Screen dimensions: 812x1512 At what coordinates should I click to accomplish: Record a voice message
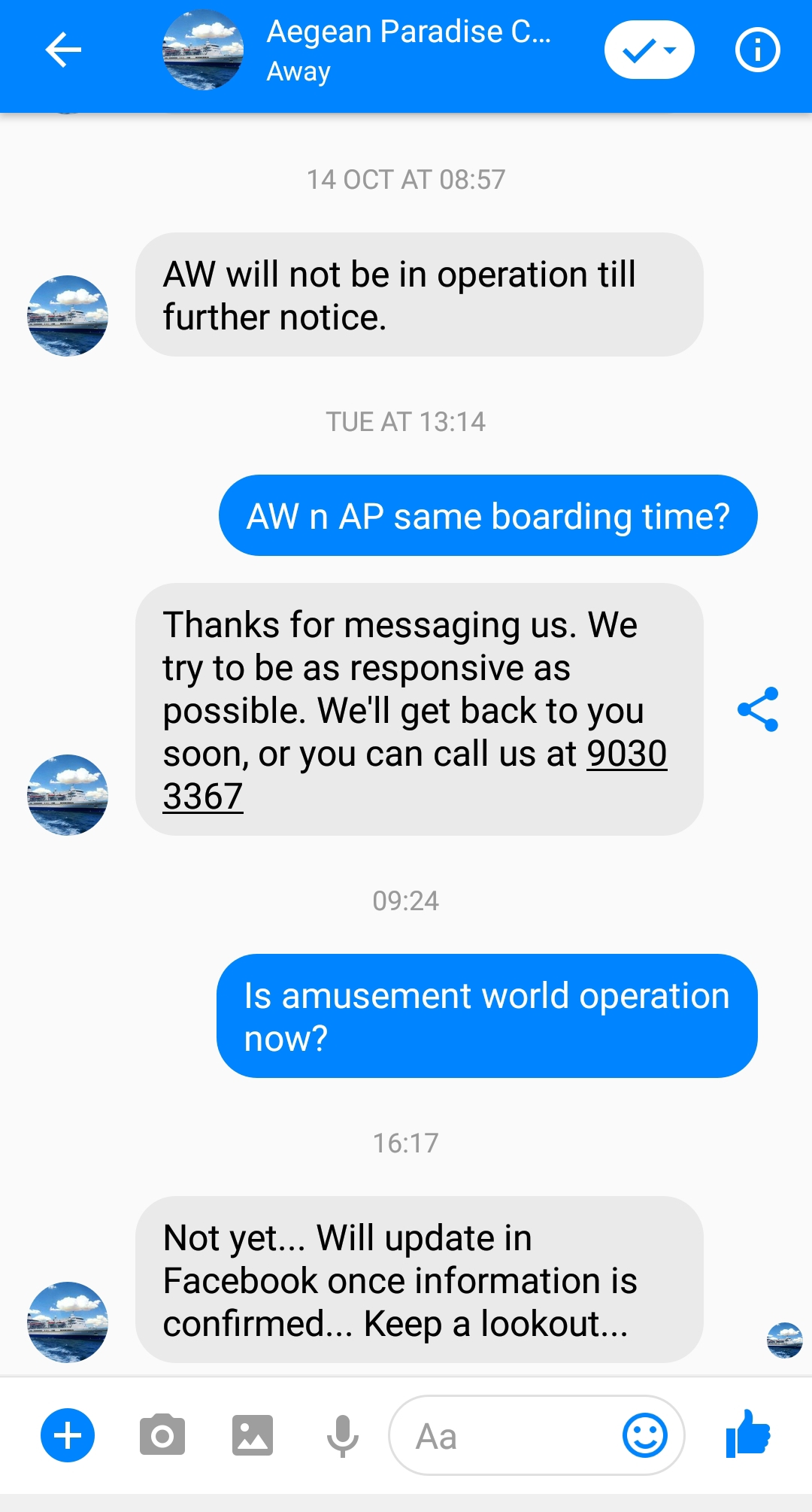click(342, 1435)
